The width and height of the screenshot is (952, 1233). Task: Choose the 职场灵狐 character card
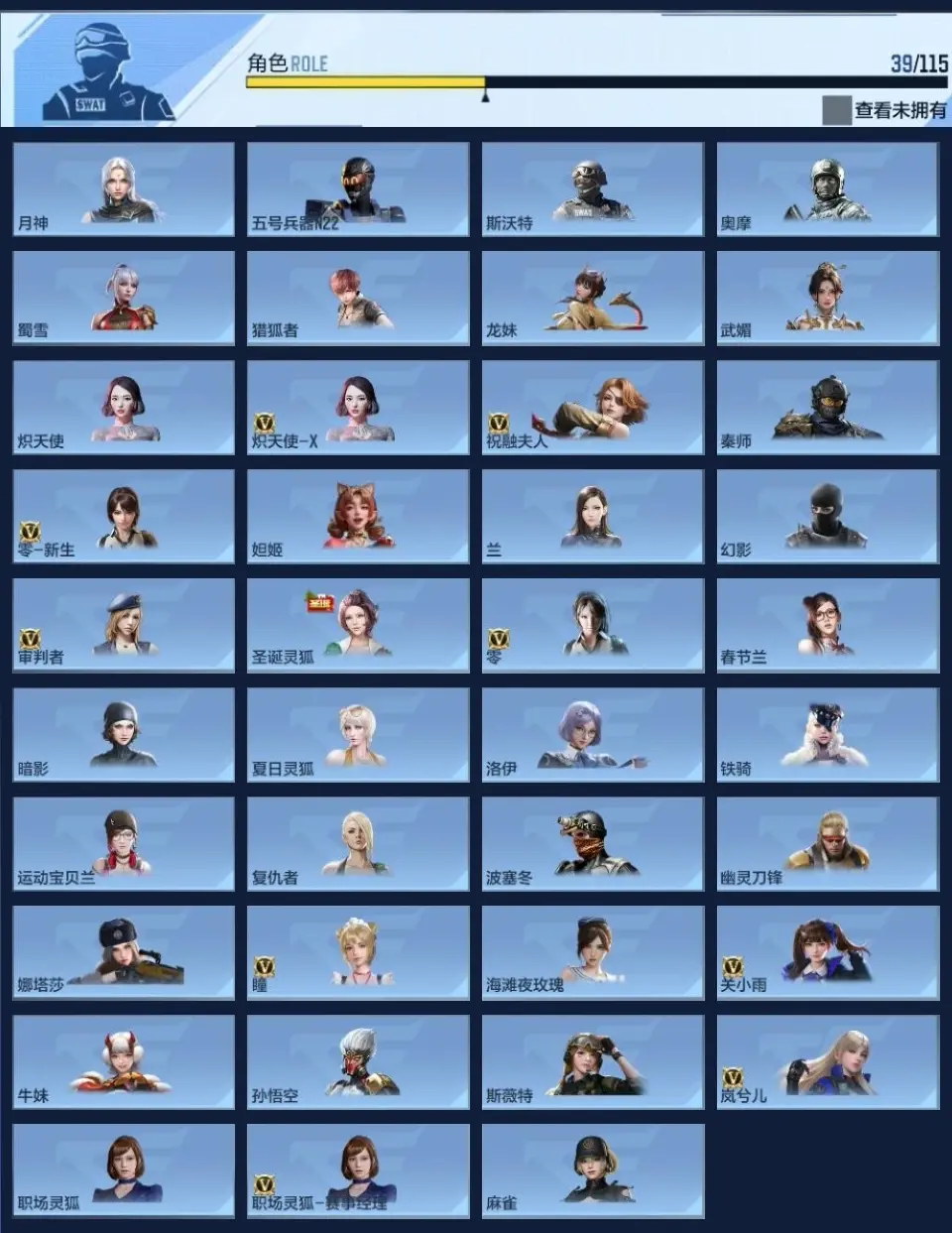(x=124, y=1171)
